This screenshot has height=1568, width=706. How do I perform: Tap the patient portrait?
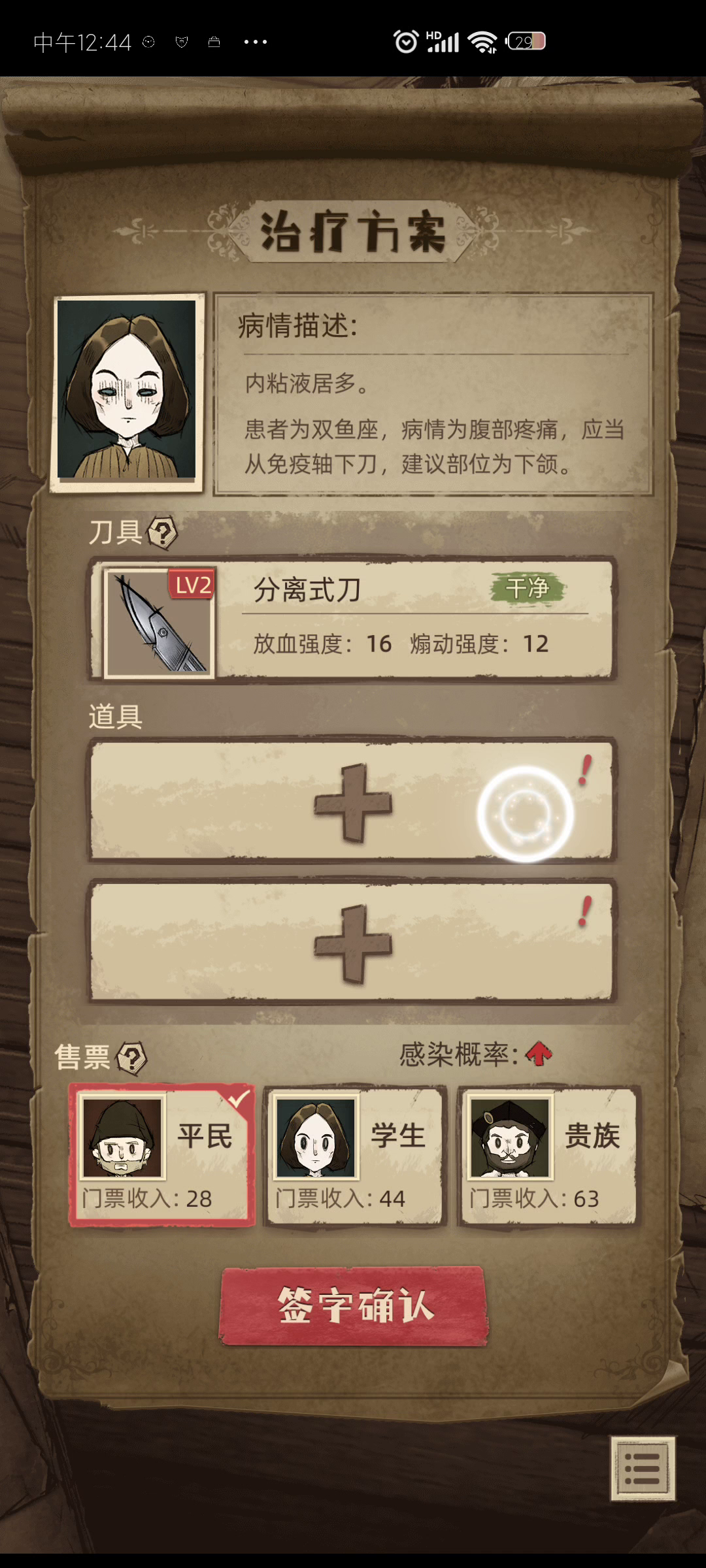point(127,391)
